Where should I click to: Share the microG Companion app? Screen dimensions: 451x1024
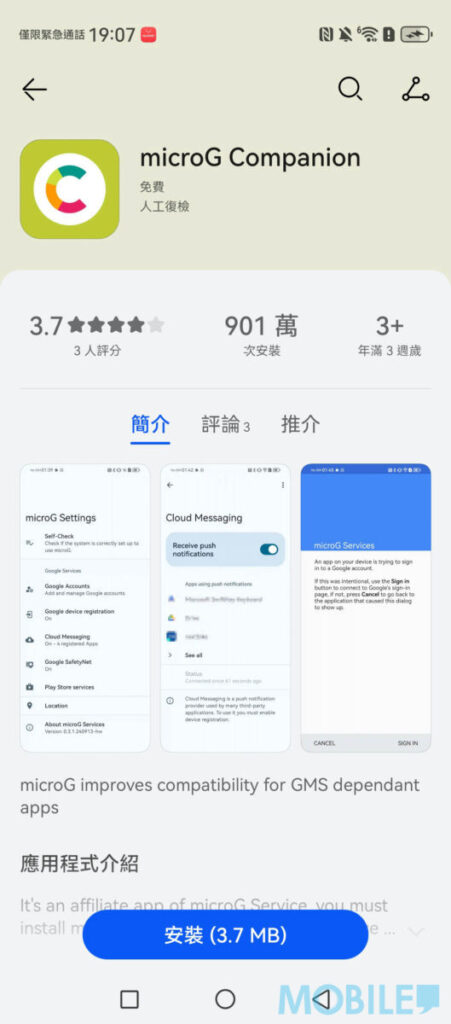pyautogui.click(x=415, y=89)
